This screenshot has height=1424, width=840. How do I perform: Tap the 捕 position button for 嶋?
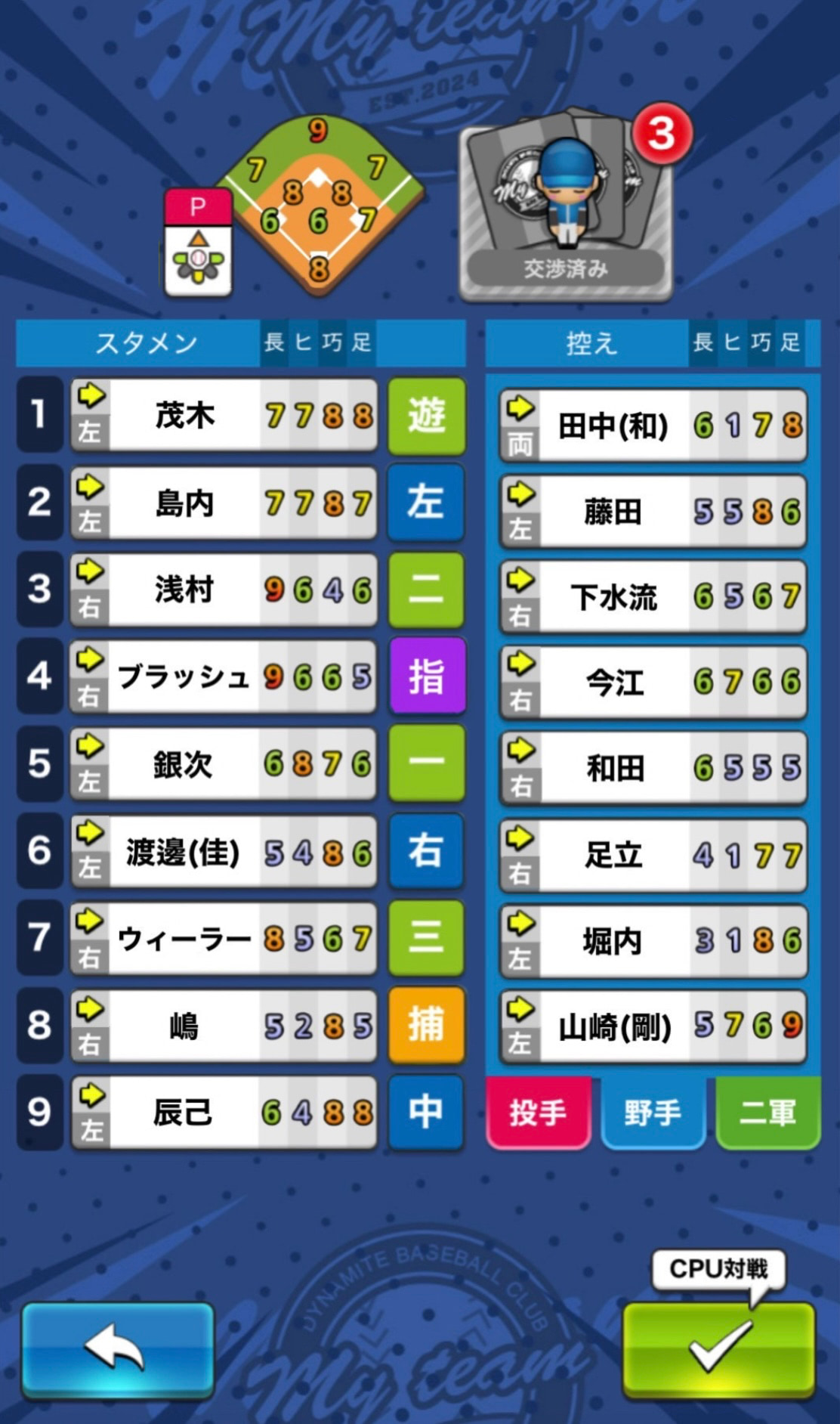(x=426, y=1025)
